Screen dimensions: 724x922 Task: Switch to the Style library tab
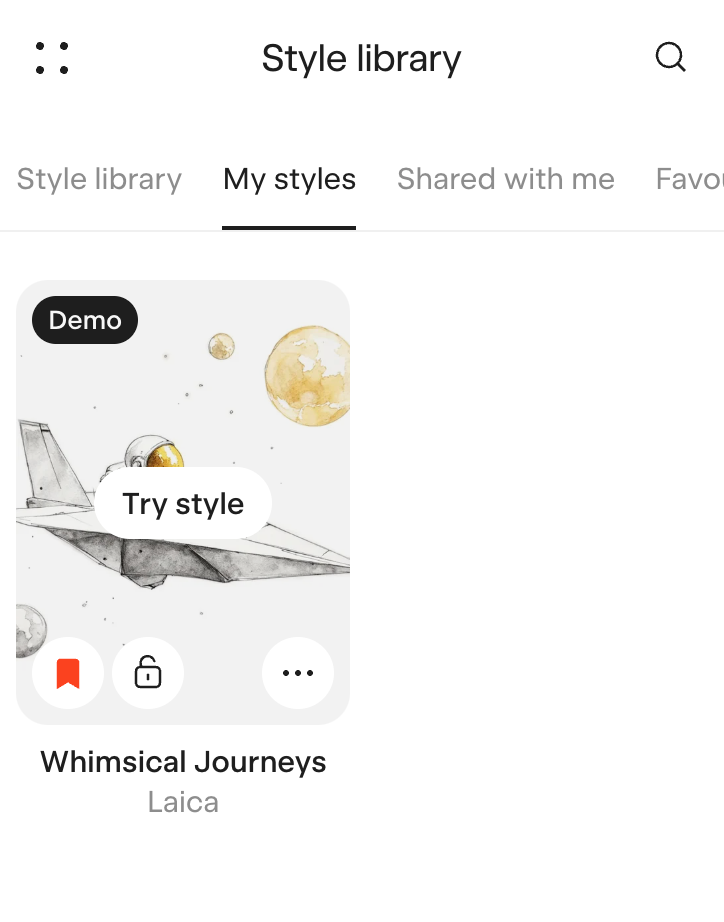(99, 179)
